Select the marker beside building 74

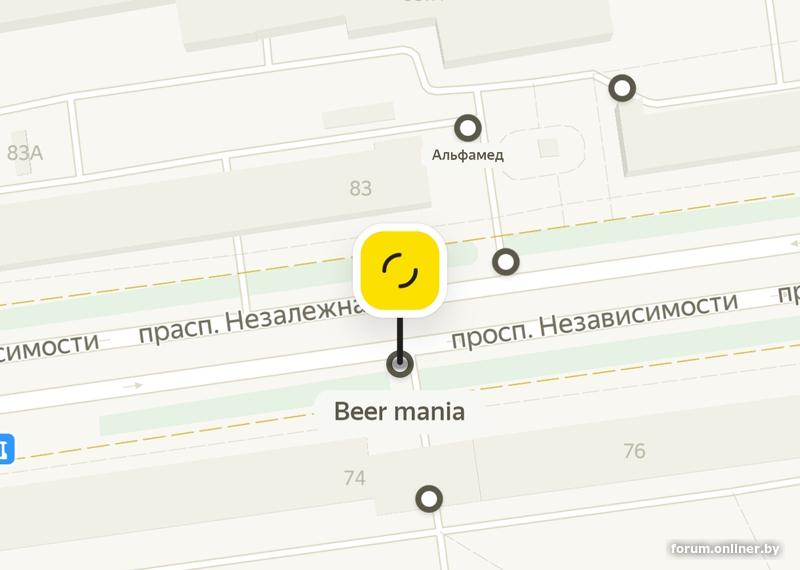tap(430, 498)
